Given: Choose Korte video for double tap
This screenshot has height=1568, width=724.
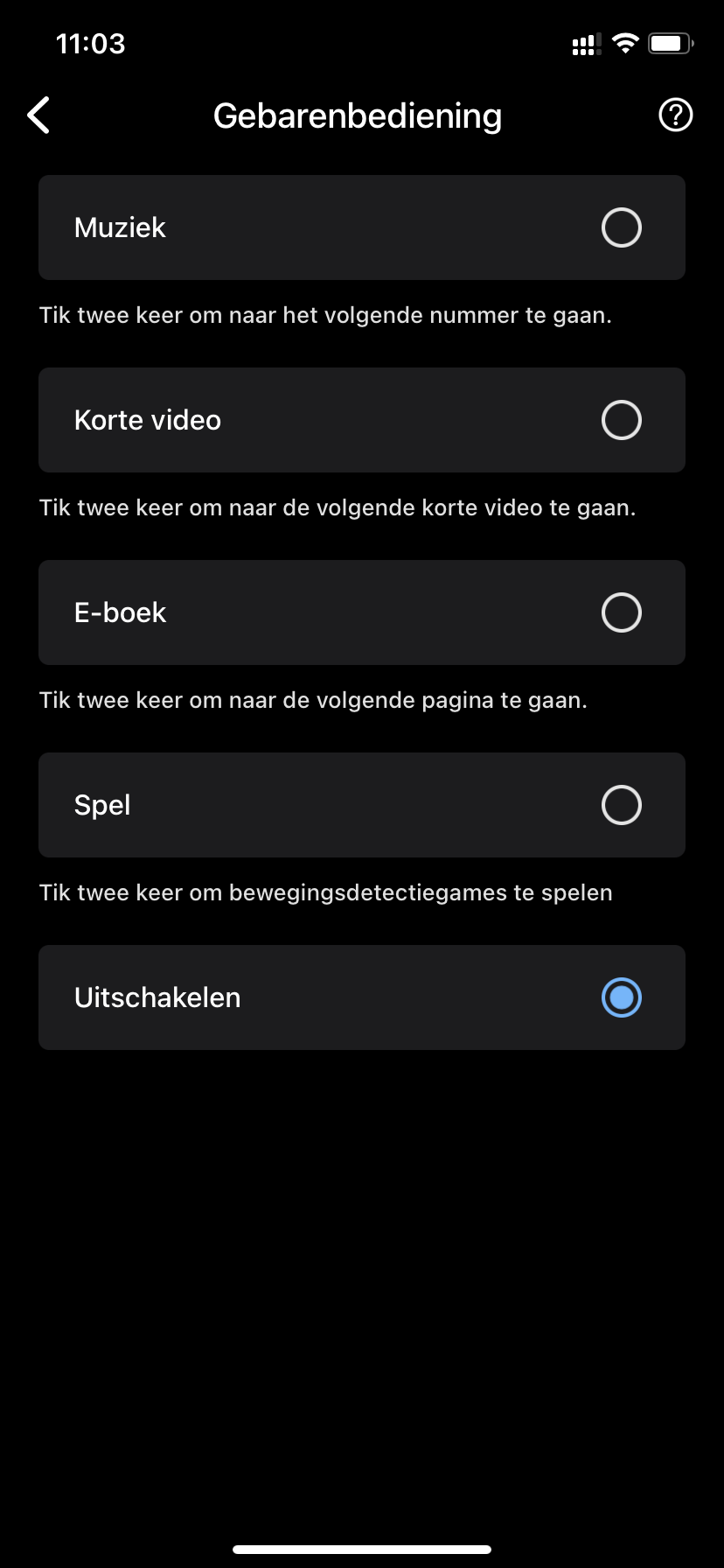Looking at the screenshot, I should (621, 420).
